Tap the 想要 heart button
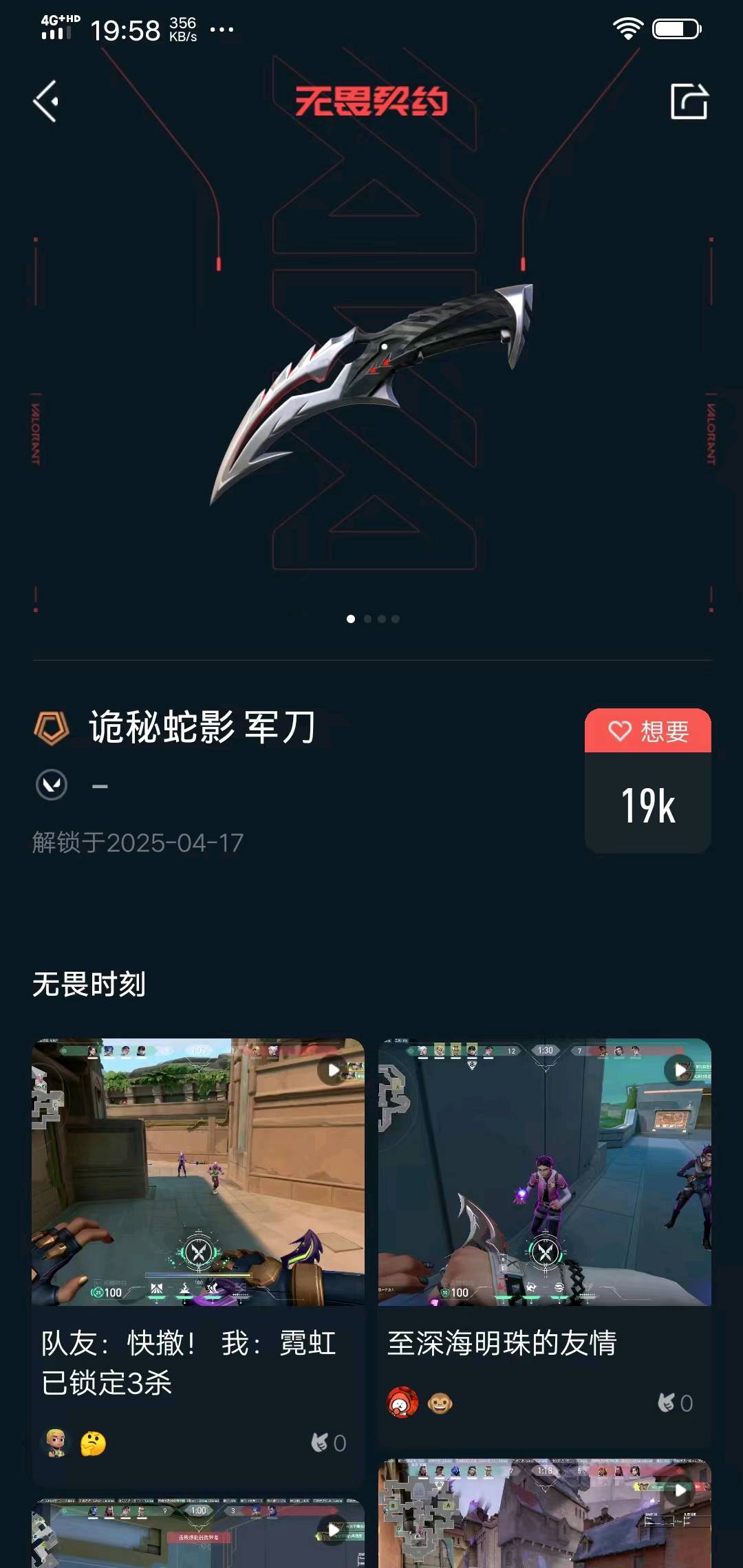This screenshot has width=743, height=1568. [x=647, y=731]
